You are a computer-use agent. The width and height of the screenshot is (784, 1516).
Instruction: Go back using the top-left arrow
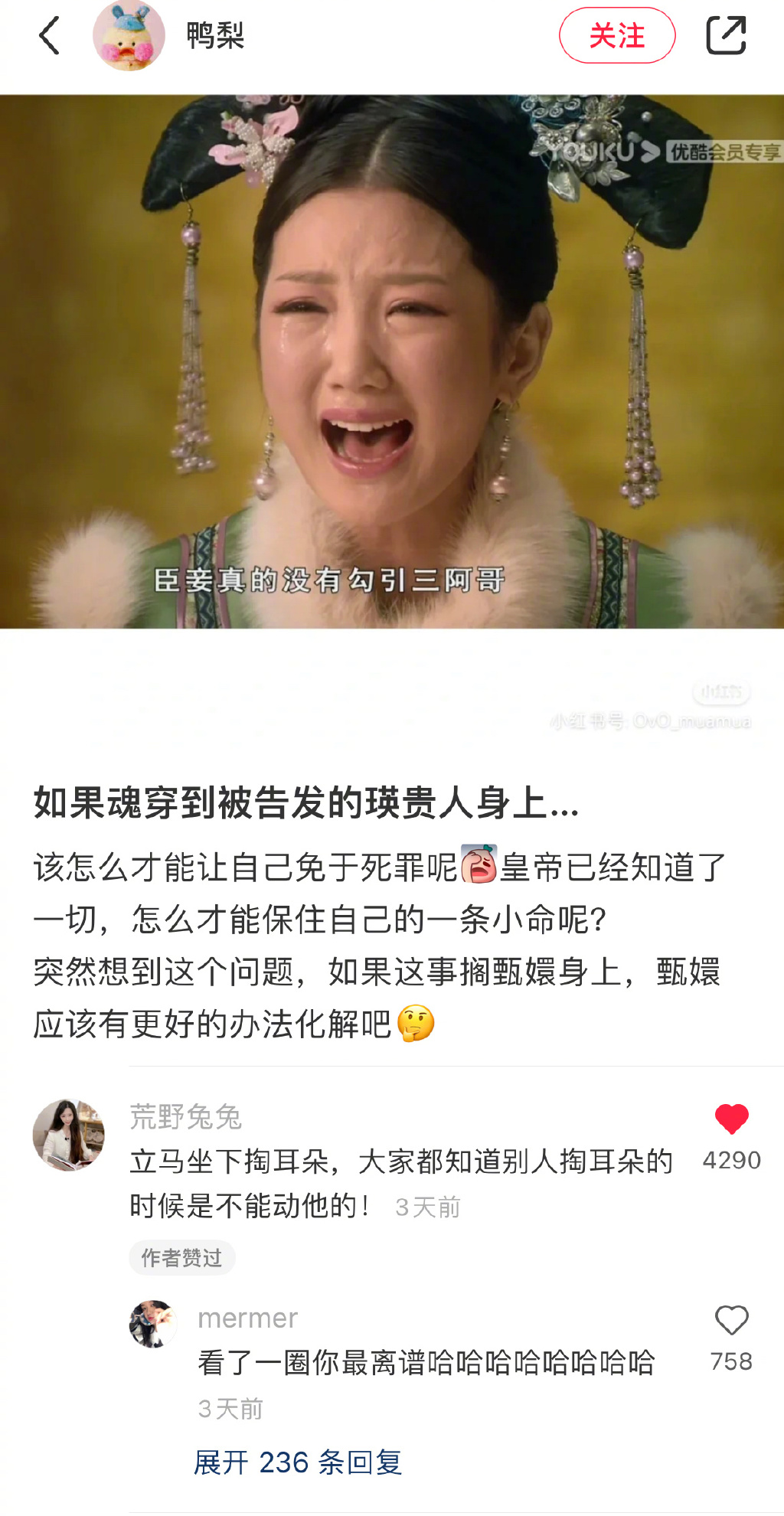tap(50, 36)
